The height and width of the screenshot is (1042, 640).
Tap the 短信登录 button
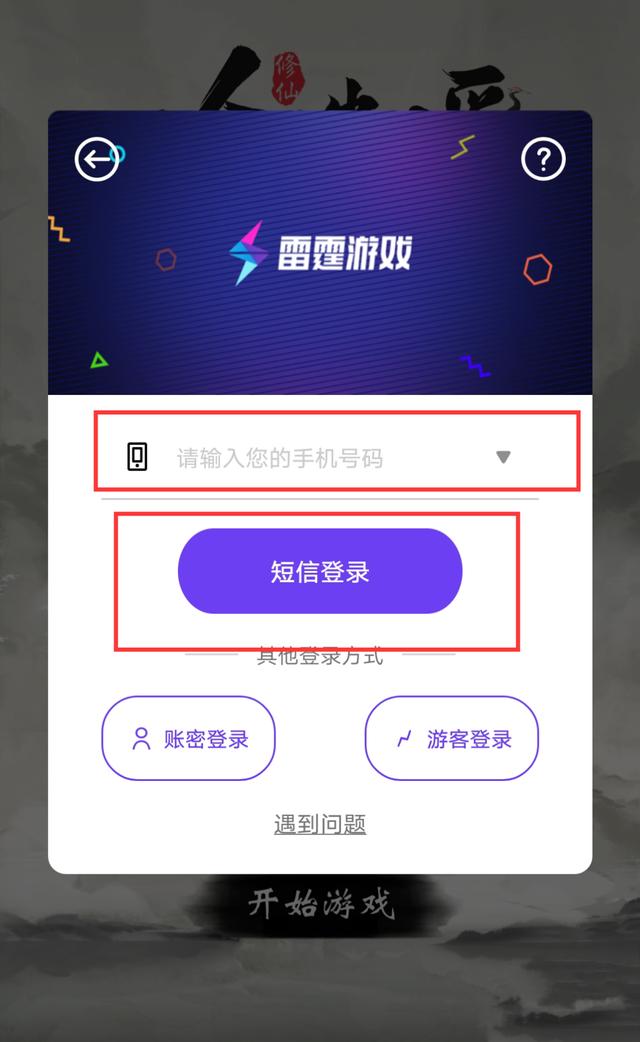[320, 571]
